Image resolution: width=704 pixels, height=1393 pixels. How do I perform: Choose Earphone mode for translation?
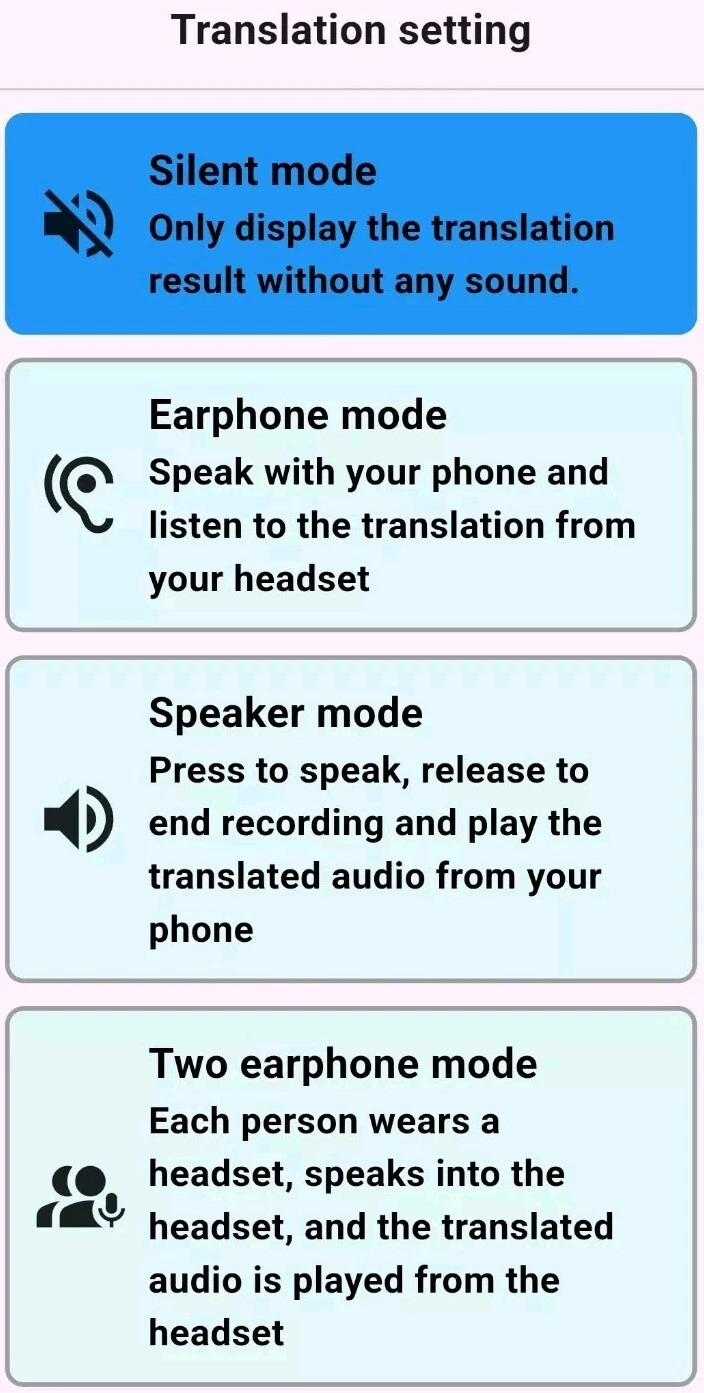[351, 495]
